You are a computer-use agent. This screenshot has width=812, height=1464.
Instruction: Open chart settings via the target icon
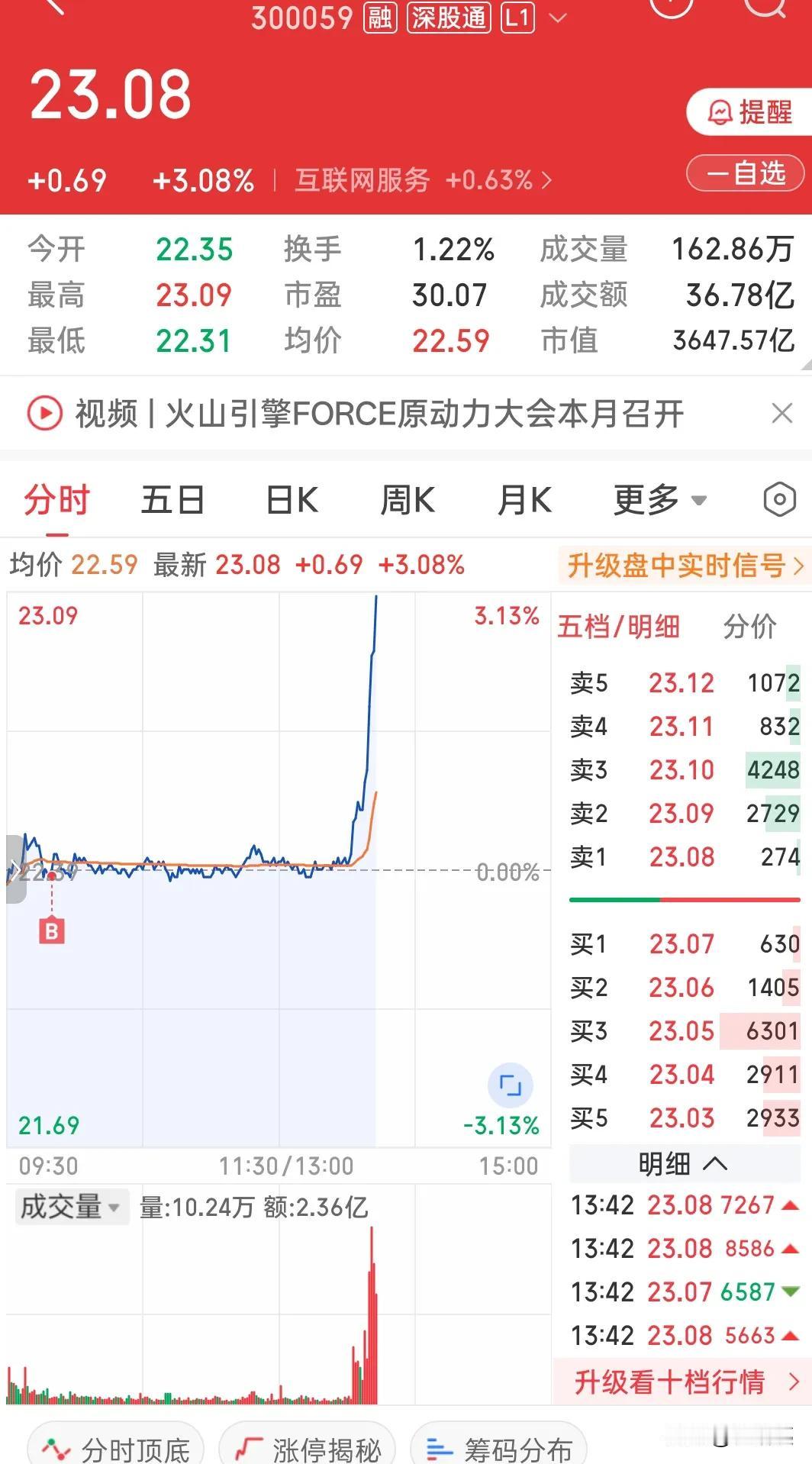[x=779, y=500]
